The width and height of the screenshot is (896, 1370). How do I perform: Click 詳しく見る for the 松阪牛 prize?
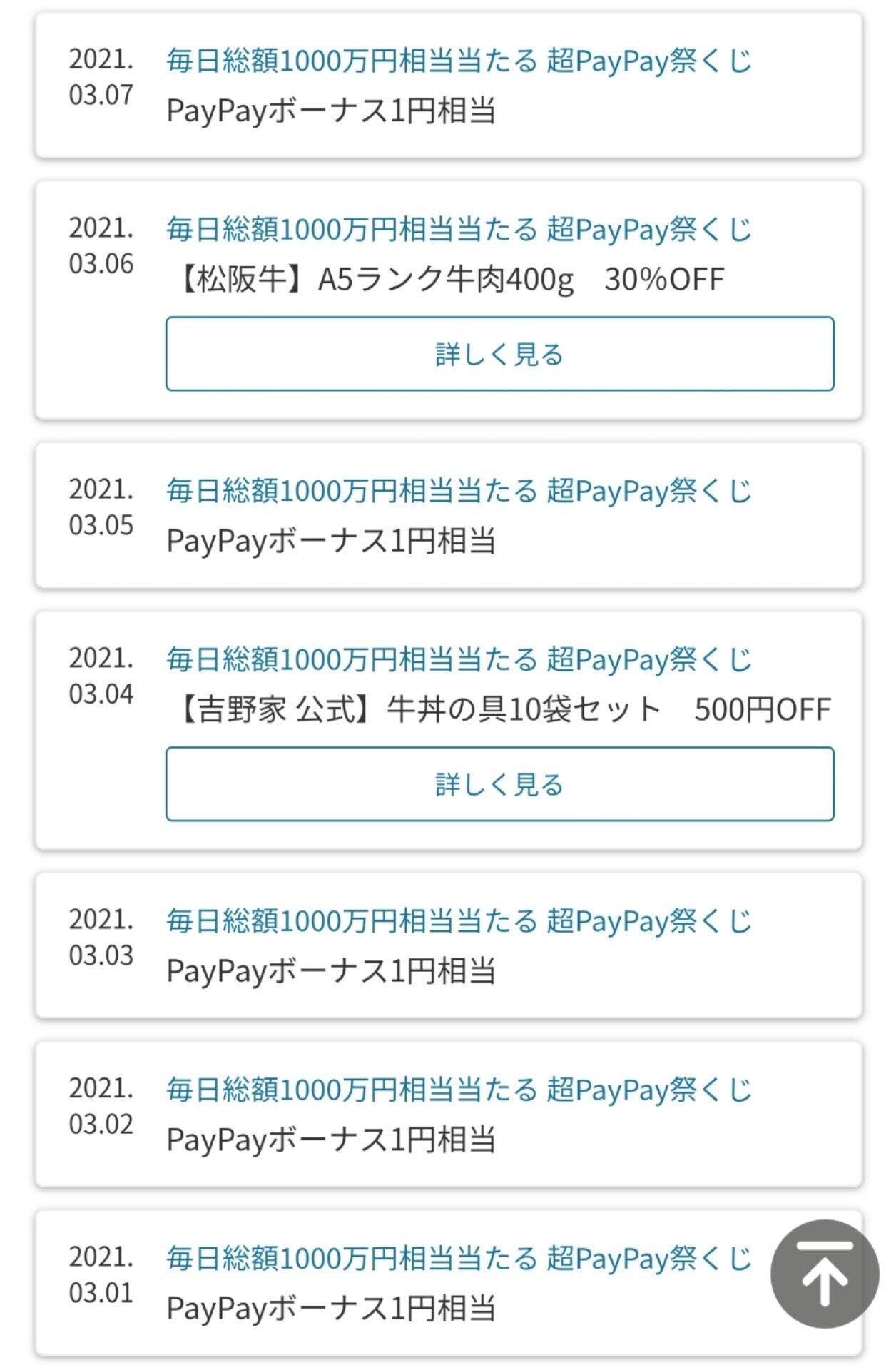(501, 354)
